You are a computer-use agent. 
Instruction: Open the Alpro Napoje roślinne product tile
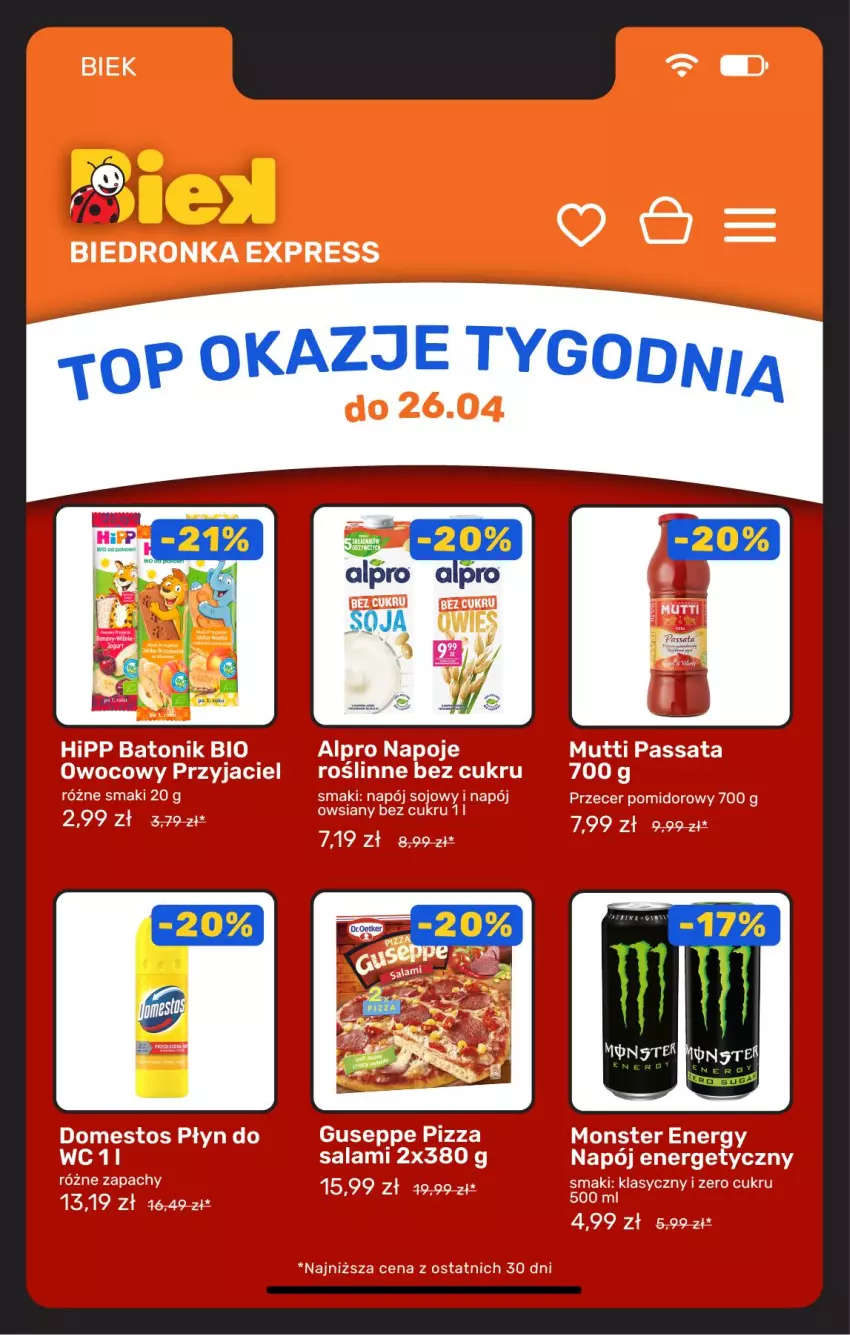point(420,616)
